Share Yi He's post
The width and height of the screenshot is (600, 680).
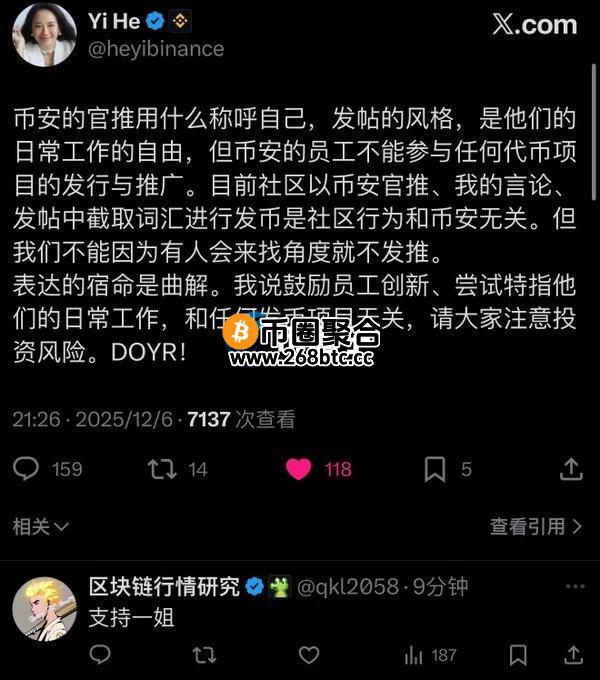coord(571,468)
